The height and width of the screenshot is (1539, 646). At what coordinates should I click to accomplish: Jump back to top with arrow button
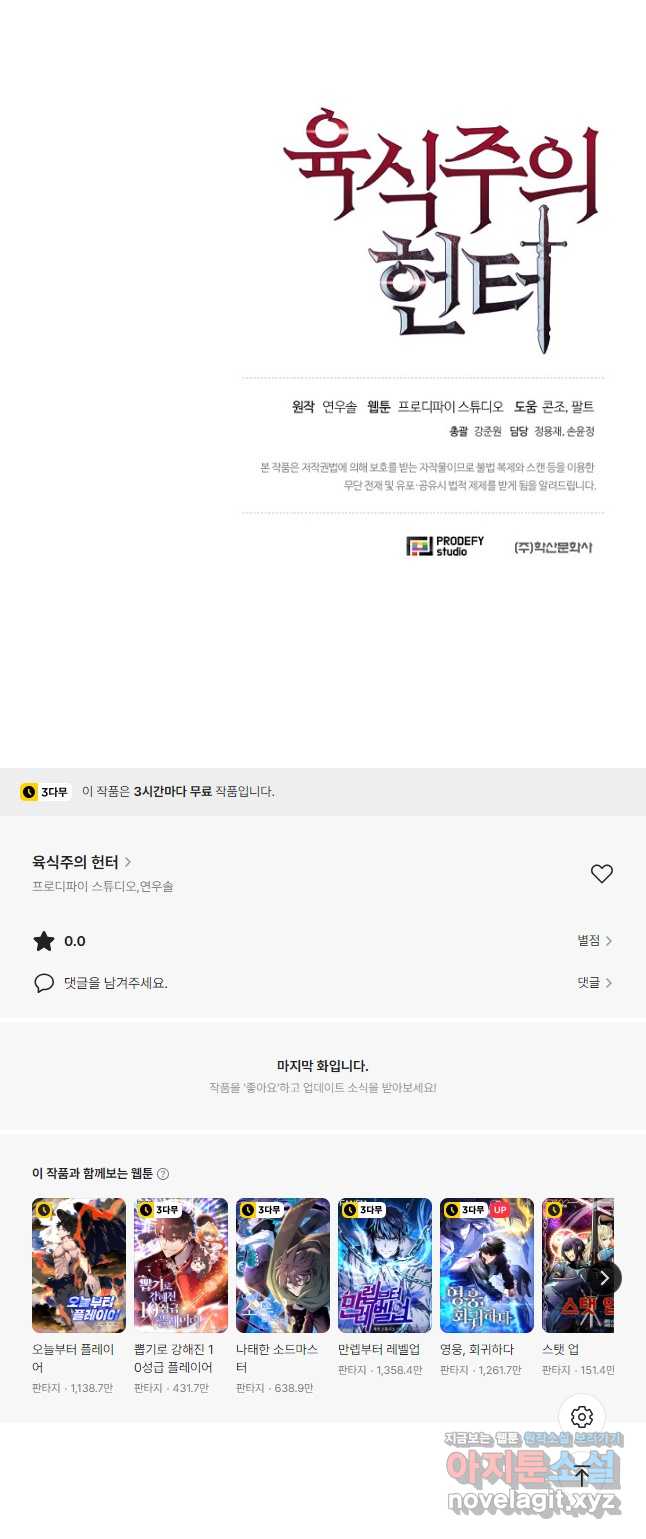click(x=582, y=1476)
